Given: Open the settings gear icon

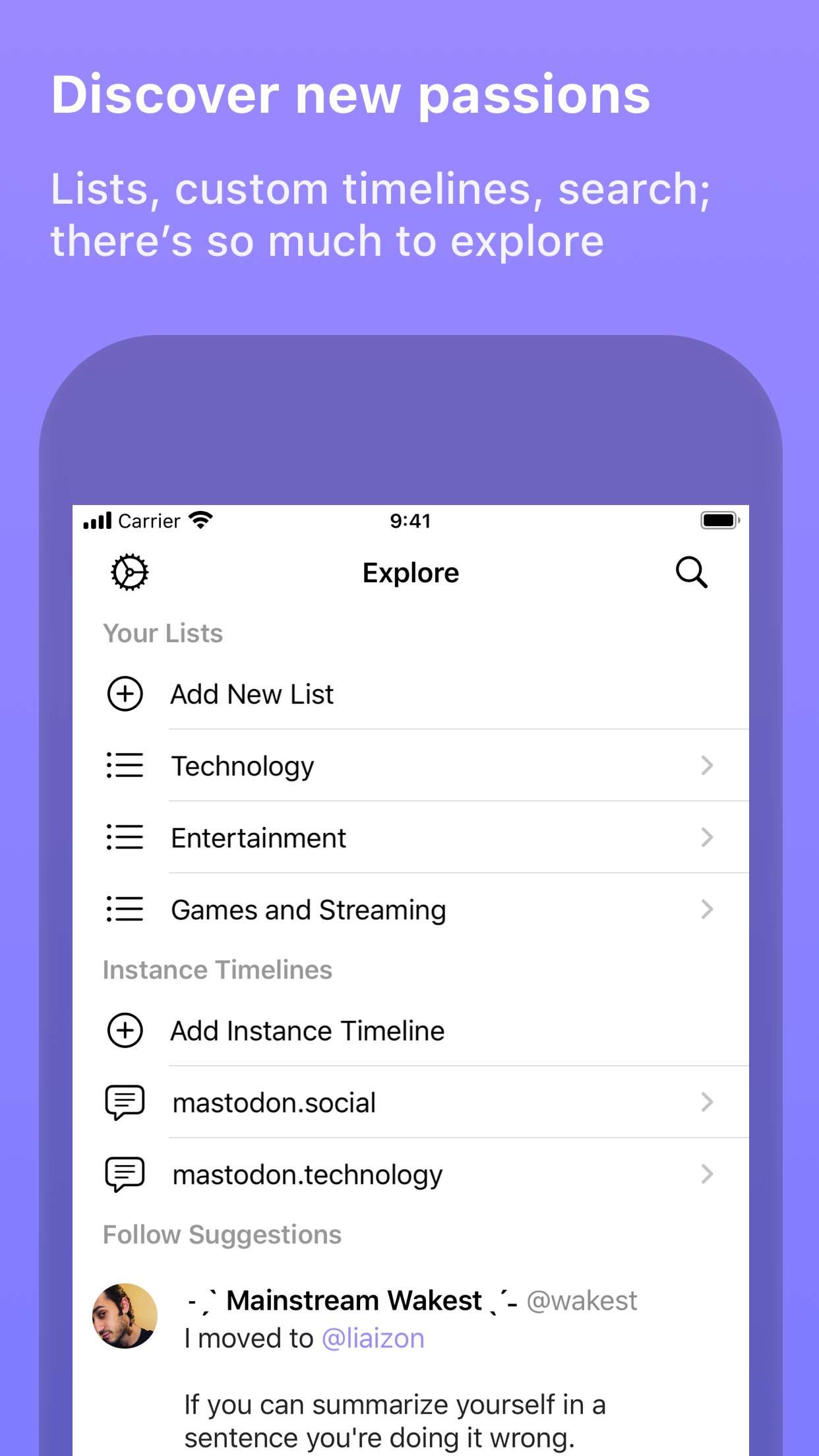Looking at the screenshot, I should click(x=128, y=572).
